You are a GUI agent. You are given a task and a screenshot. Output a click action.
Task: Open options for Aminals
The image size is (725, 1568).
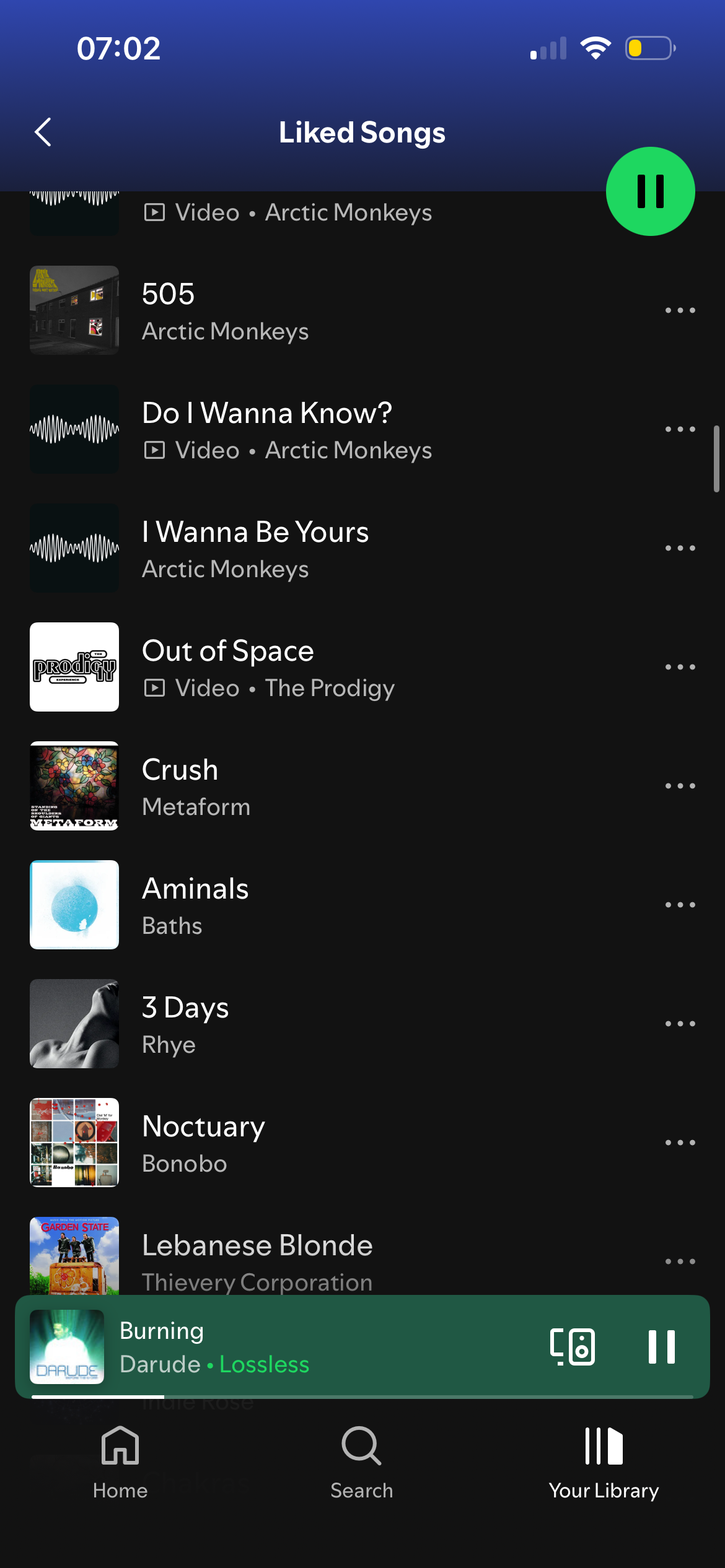click(680, 905)
